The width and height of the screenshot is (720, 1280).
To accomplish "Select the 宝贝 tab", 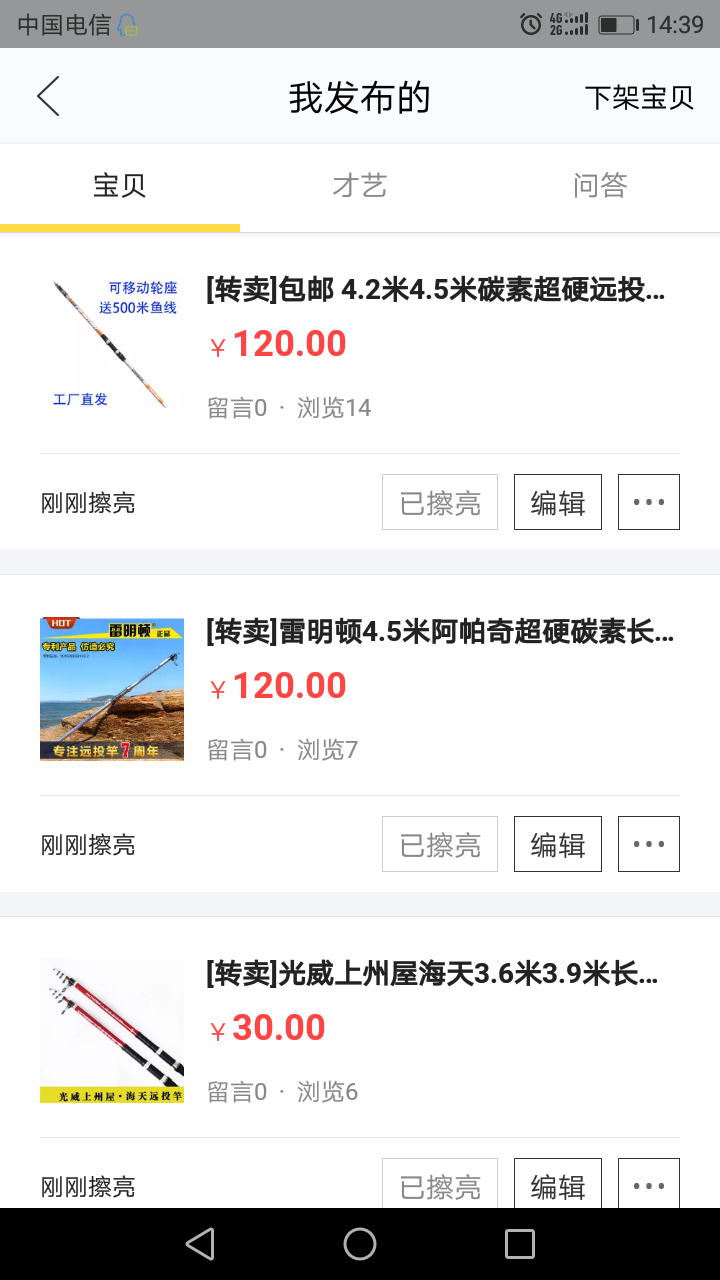I will coord(120,186).
